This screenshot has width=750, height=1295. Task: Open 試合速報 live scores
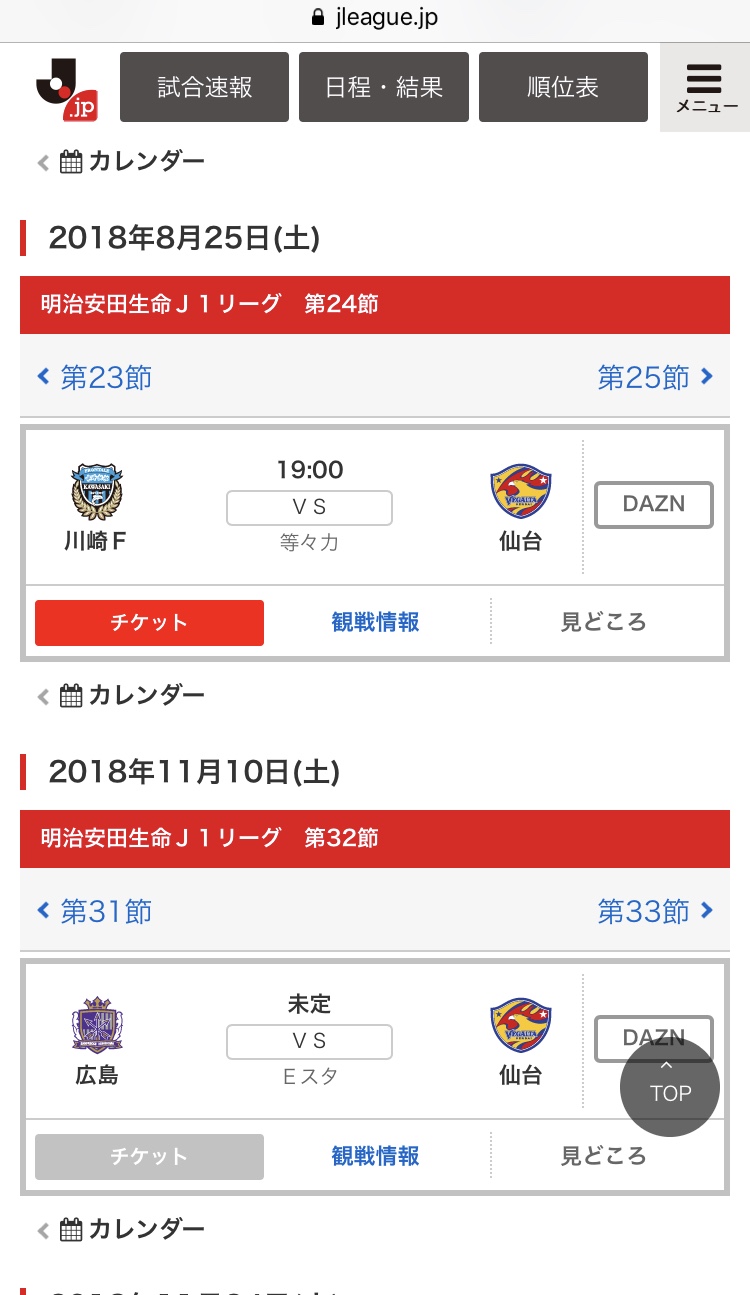coord(204,87)
